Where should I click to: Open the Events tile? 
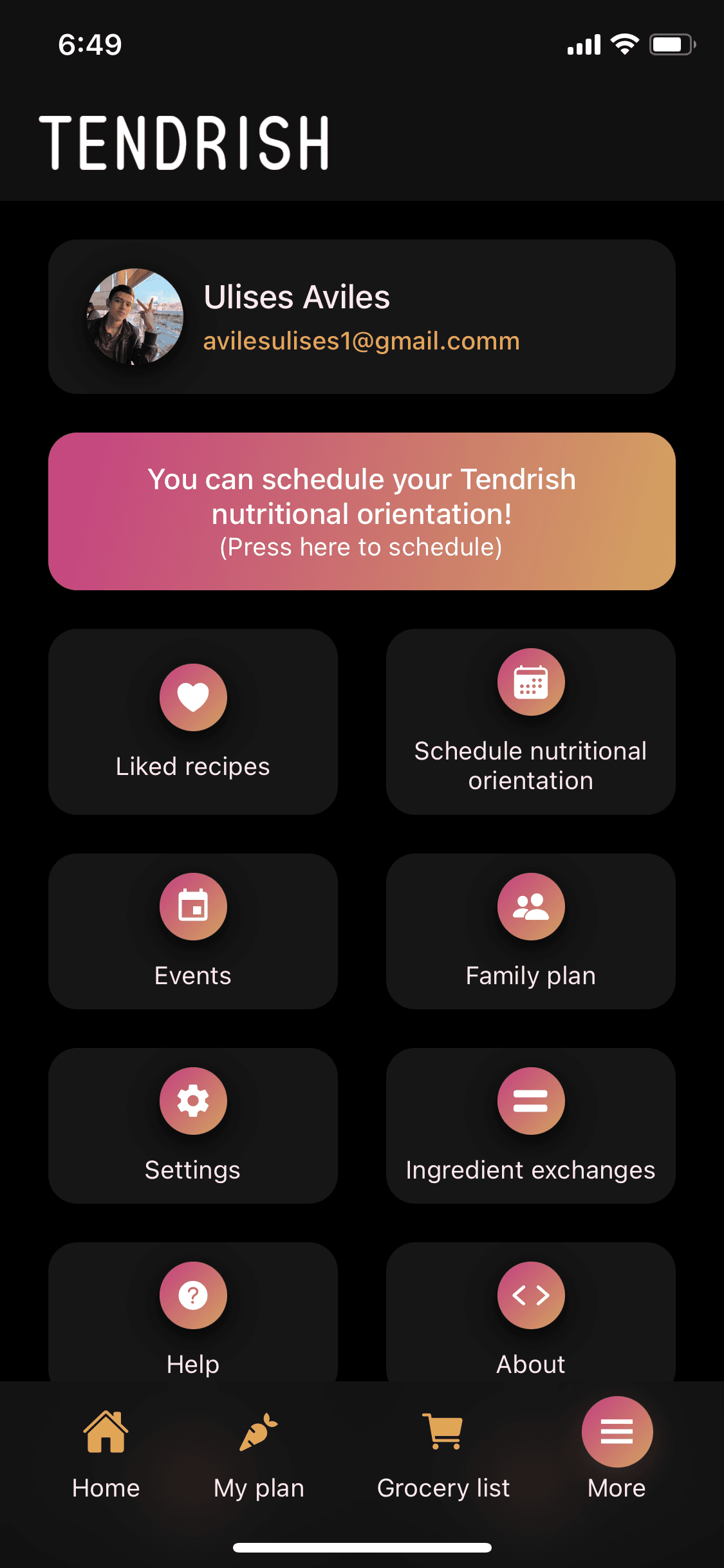193,931
